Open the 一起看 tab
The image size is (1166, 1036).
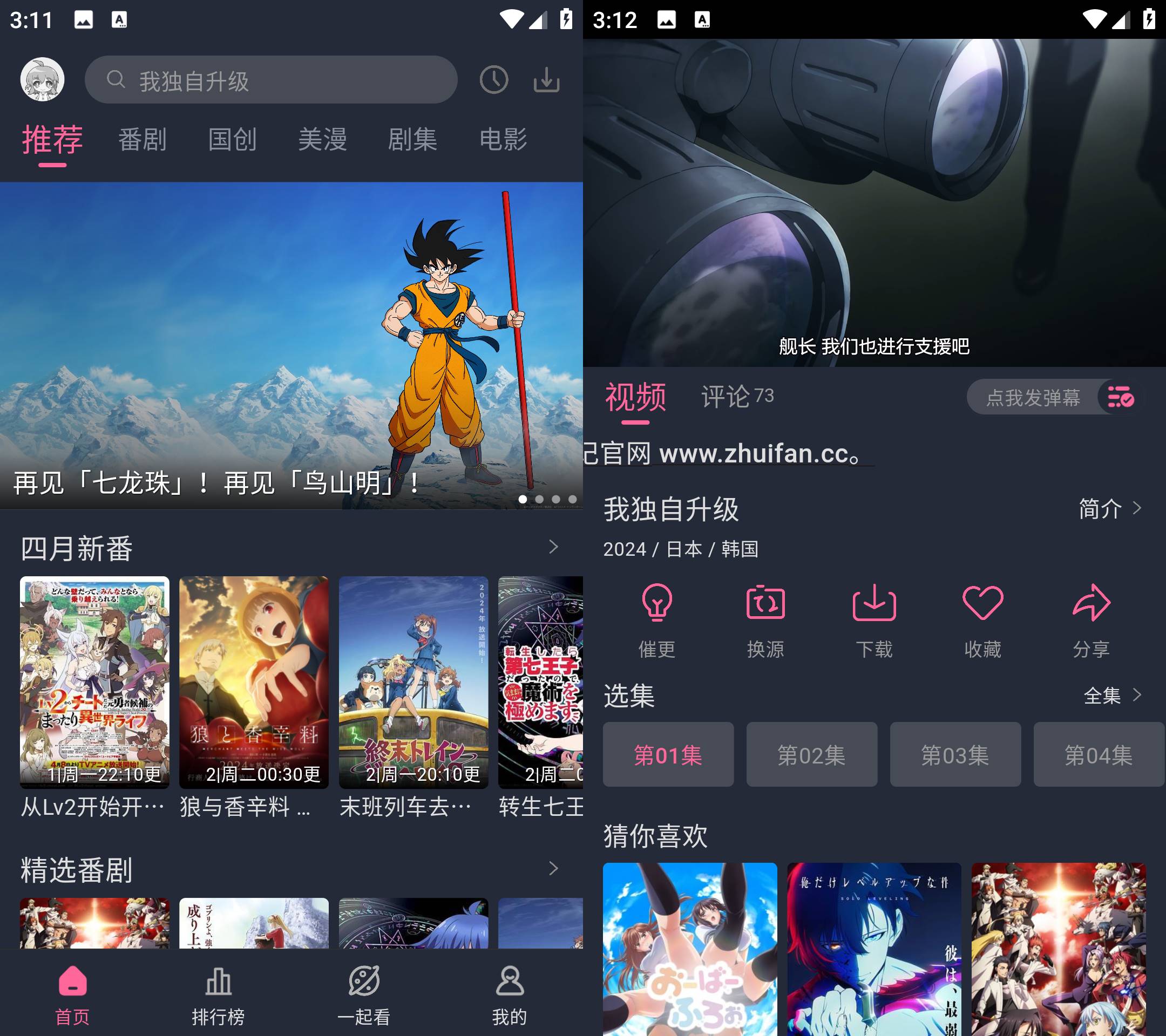[363, 995]
